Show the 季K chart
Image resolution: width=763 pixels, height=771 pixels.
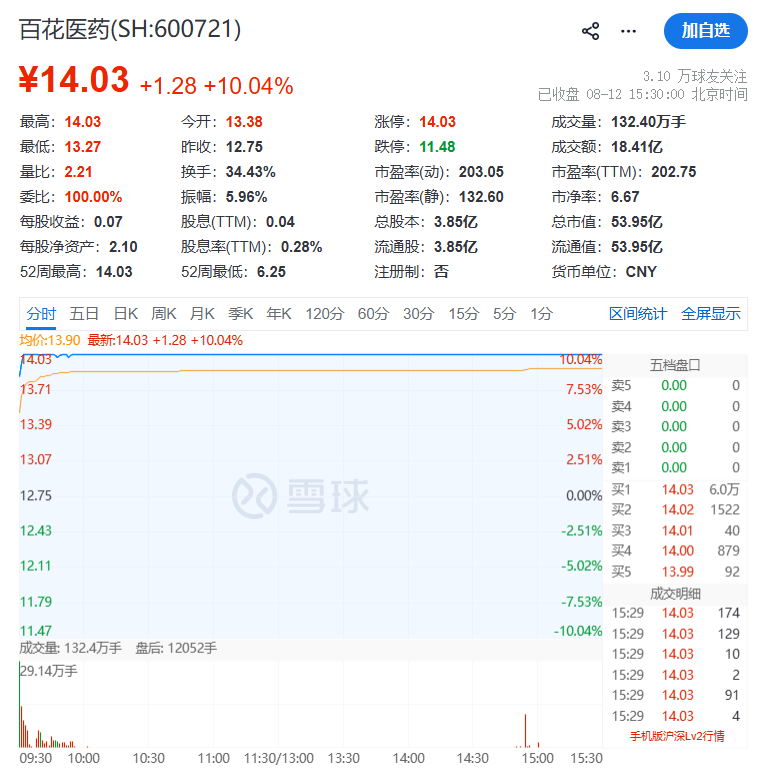pyautogui.click(x=240, y=314)
